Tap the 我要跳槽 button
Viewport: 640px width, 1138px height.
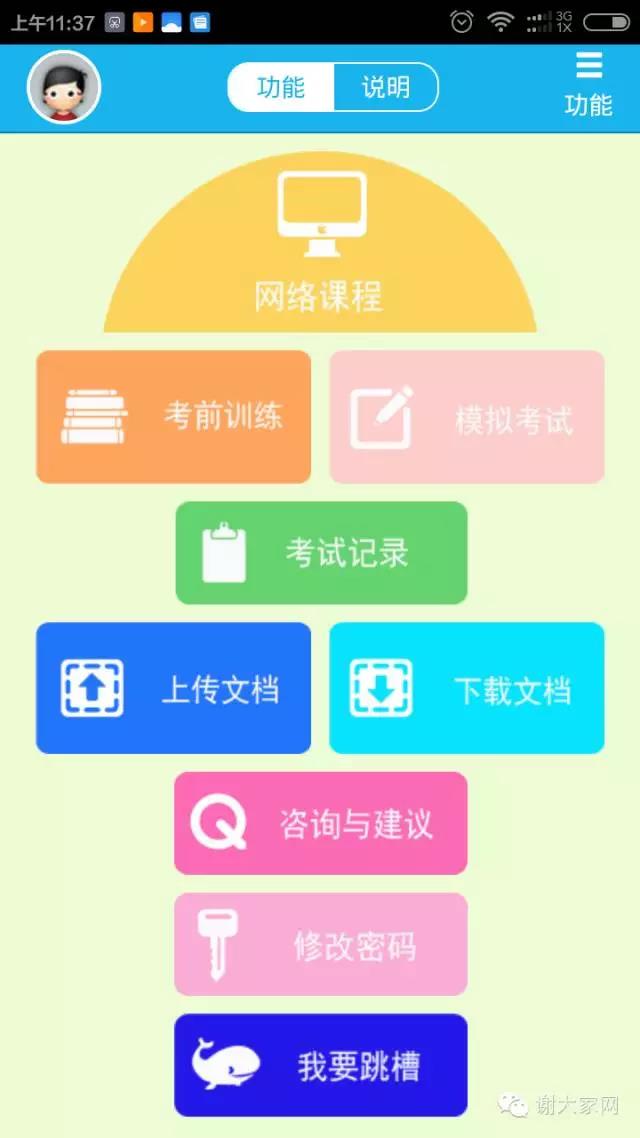pos(321,1065)
